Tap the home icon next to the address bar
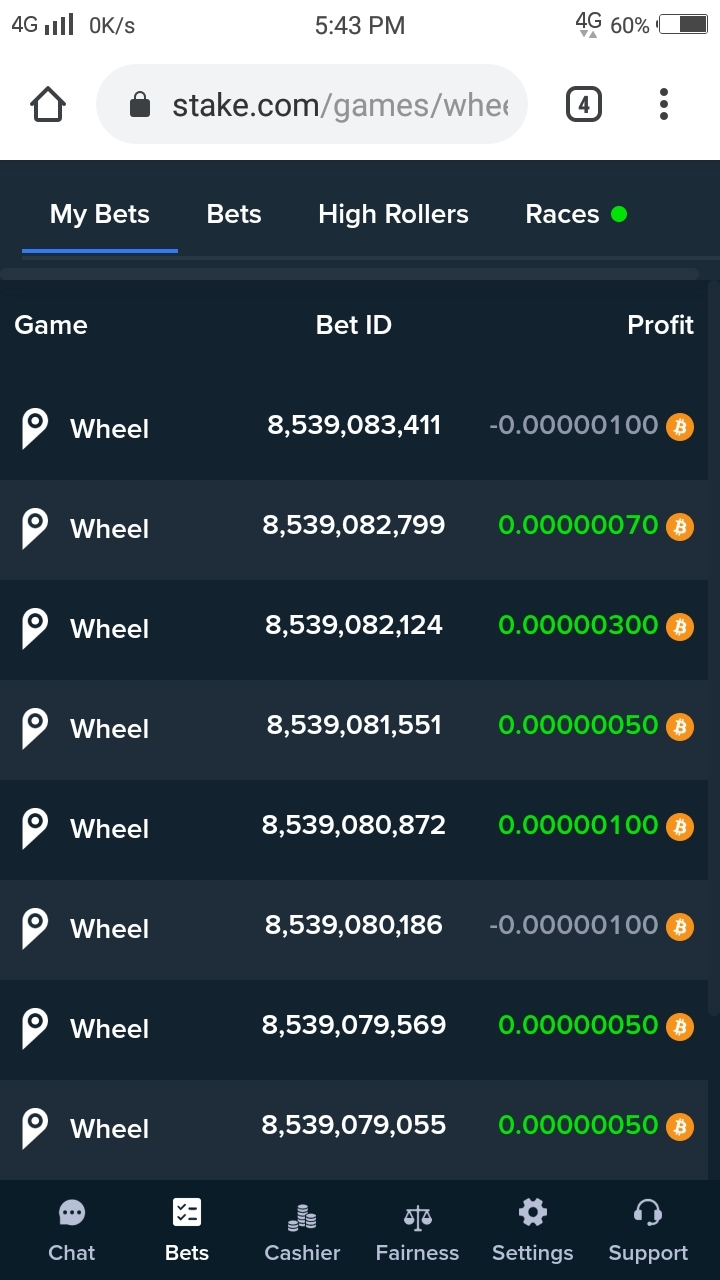 tap(47, 103)
